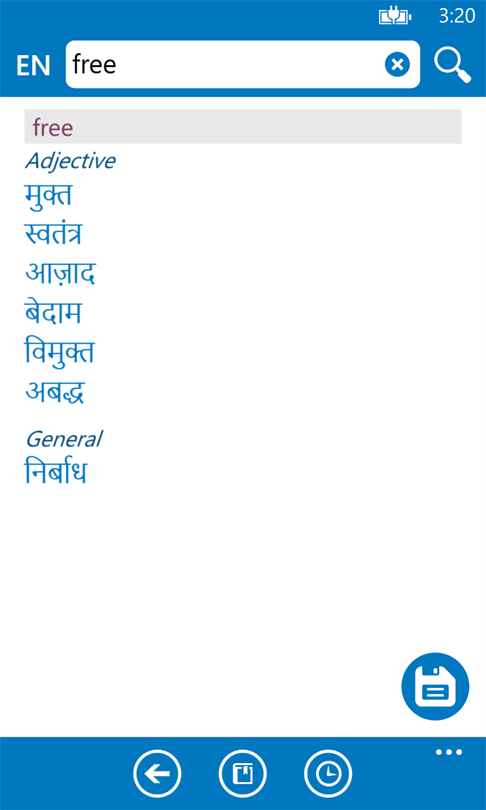Tap the free headword entry
The height and width of the screenshot is (810, 486).
[243, 127]
